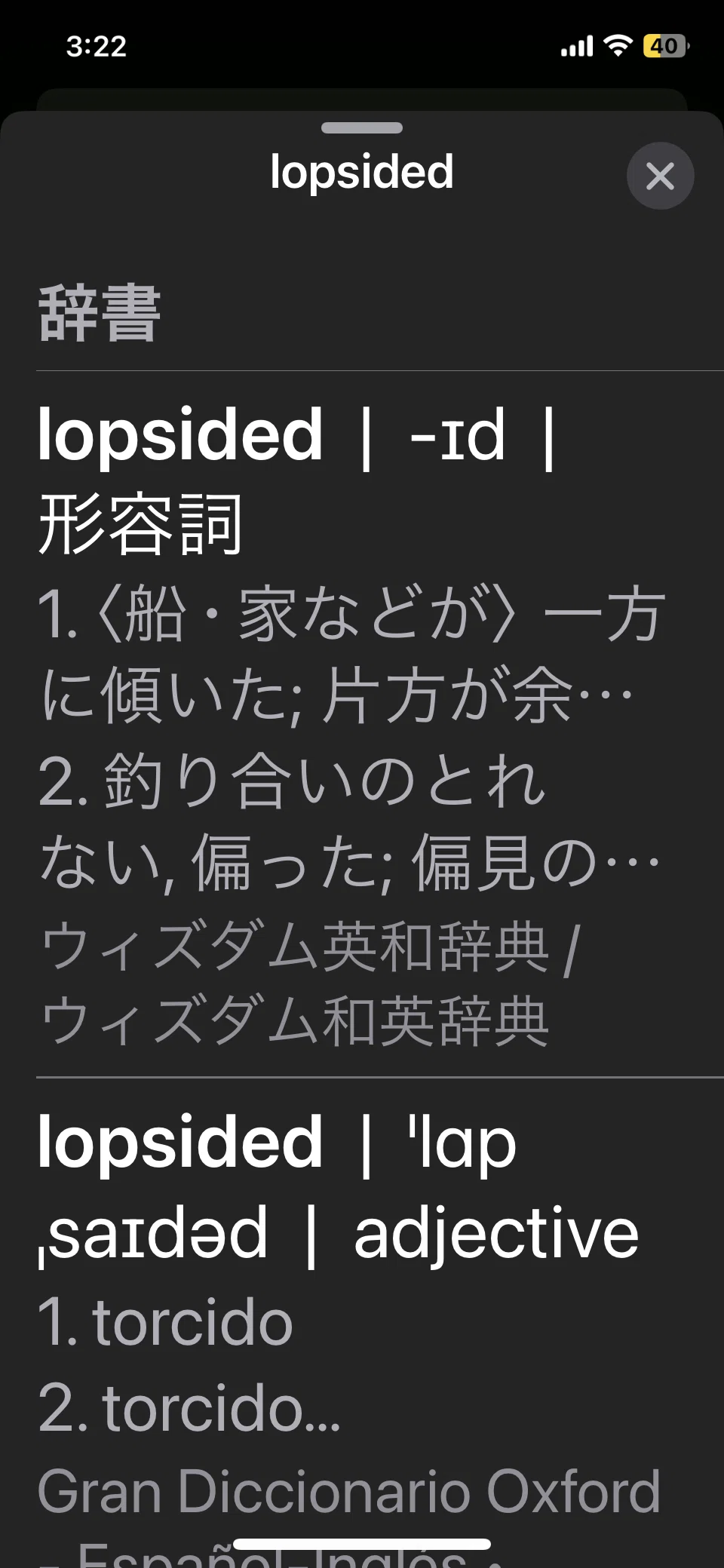Close the lopsided dictionary lookup sheet
The height and width of the screenshot is (1568, 724).
point(660,176)
